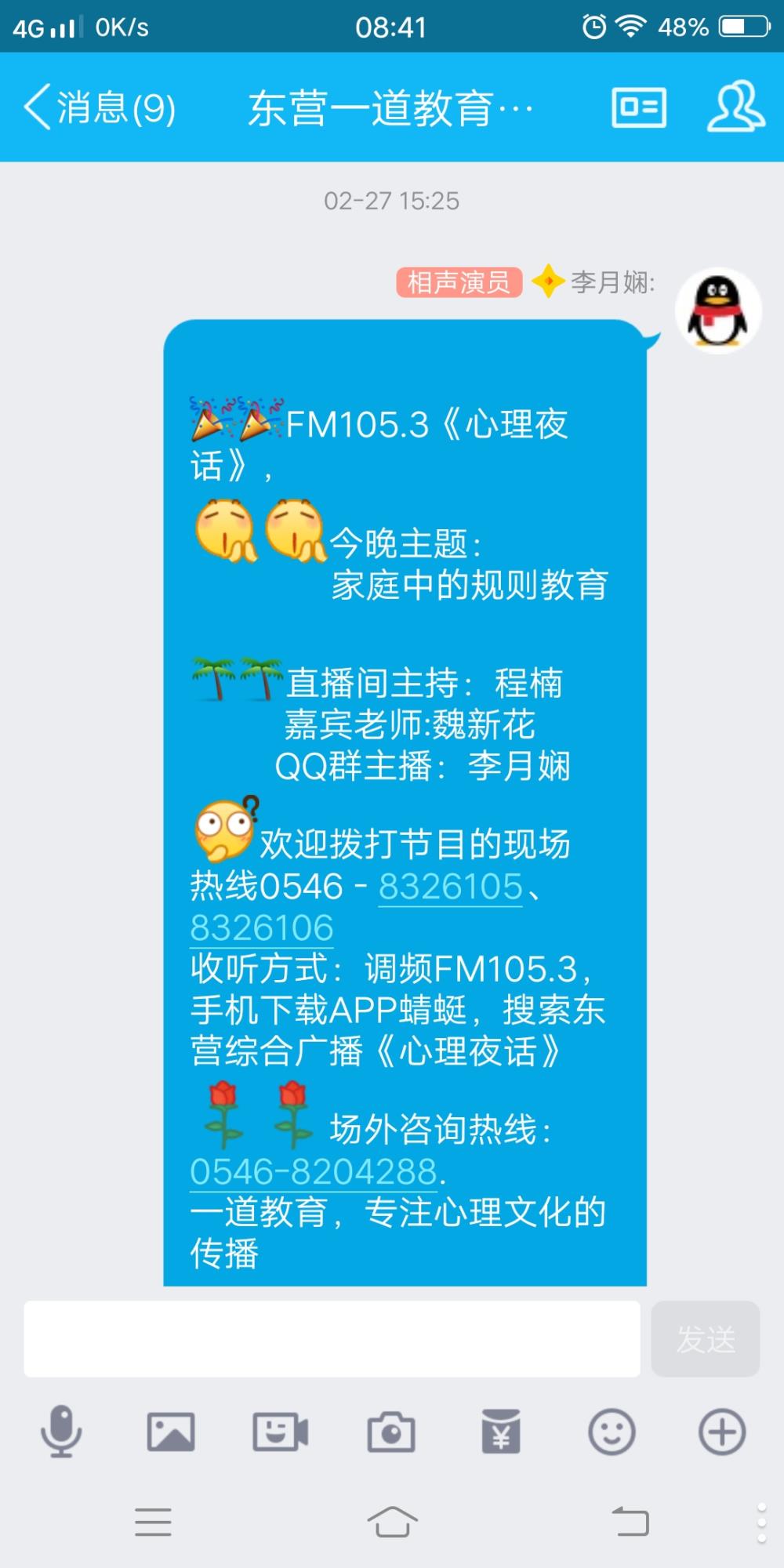Open the group announcements card icon
Image resolution: width=784 pixels, height=1568 pixels.
pos(639,107)
